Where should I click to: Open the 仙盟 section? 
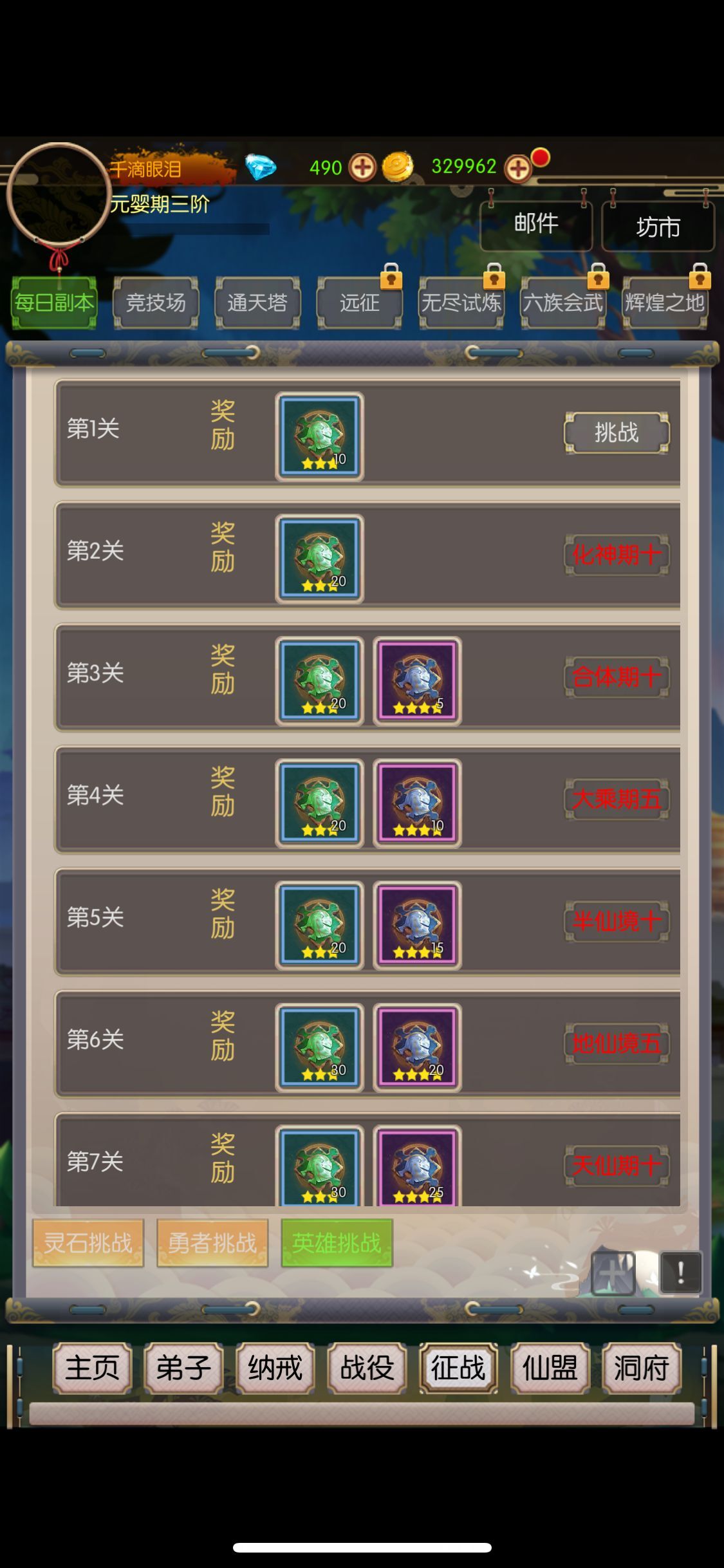(x=550, y=1367)
